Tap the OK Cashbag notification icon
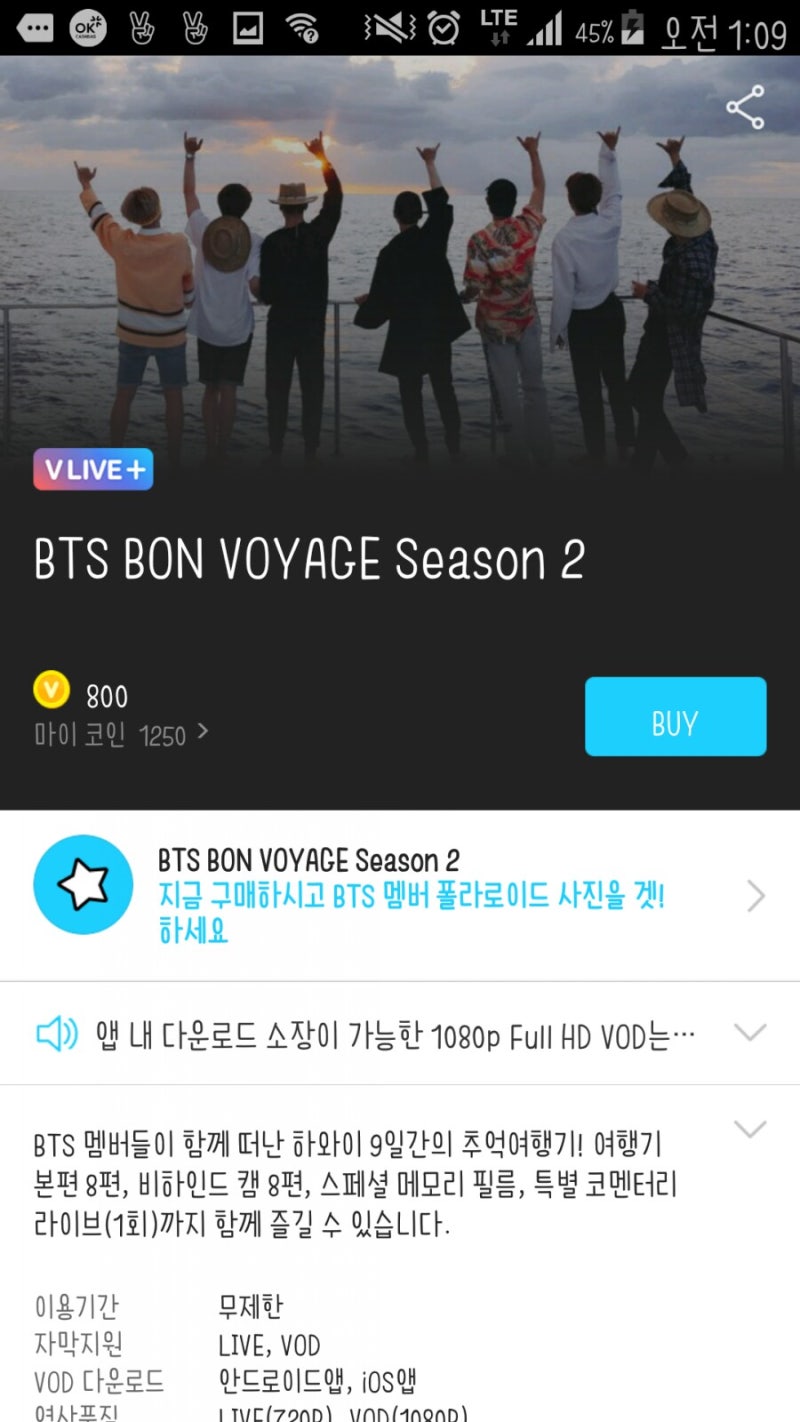This screenshot has height=1422, width=800. 85,27
